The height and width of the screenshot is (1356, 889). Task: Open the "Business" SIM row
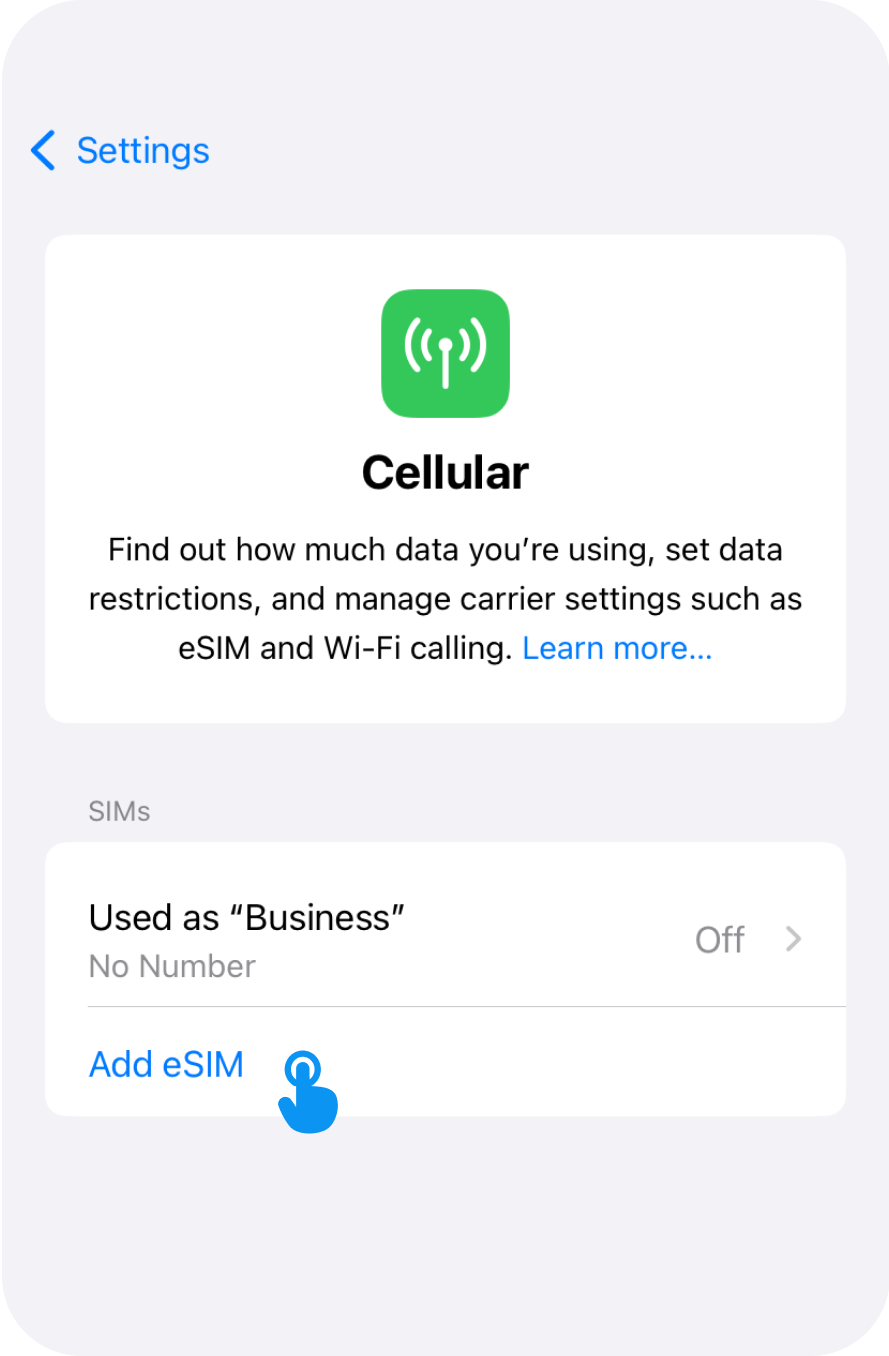(x=445, y=940)
